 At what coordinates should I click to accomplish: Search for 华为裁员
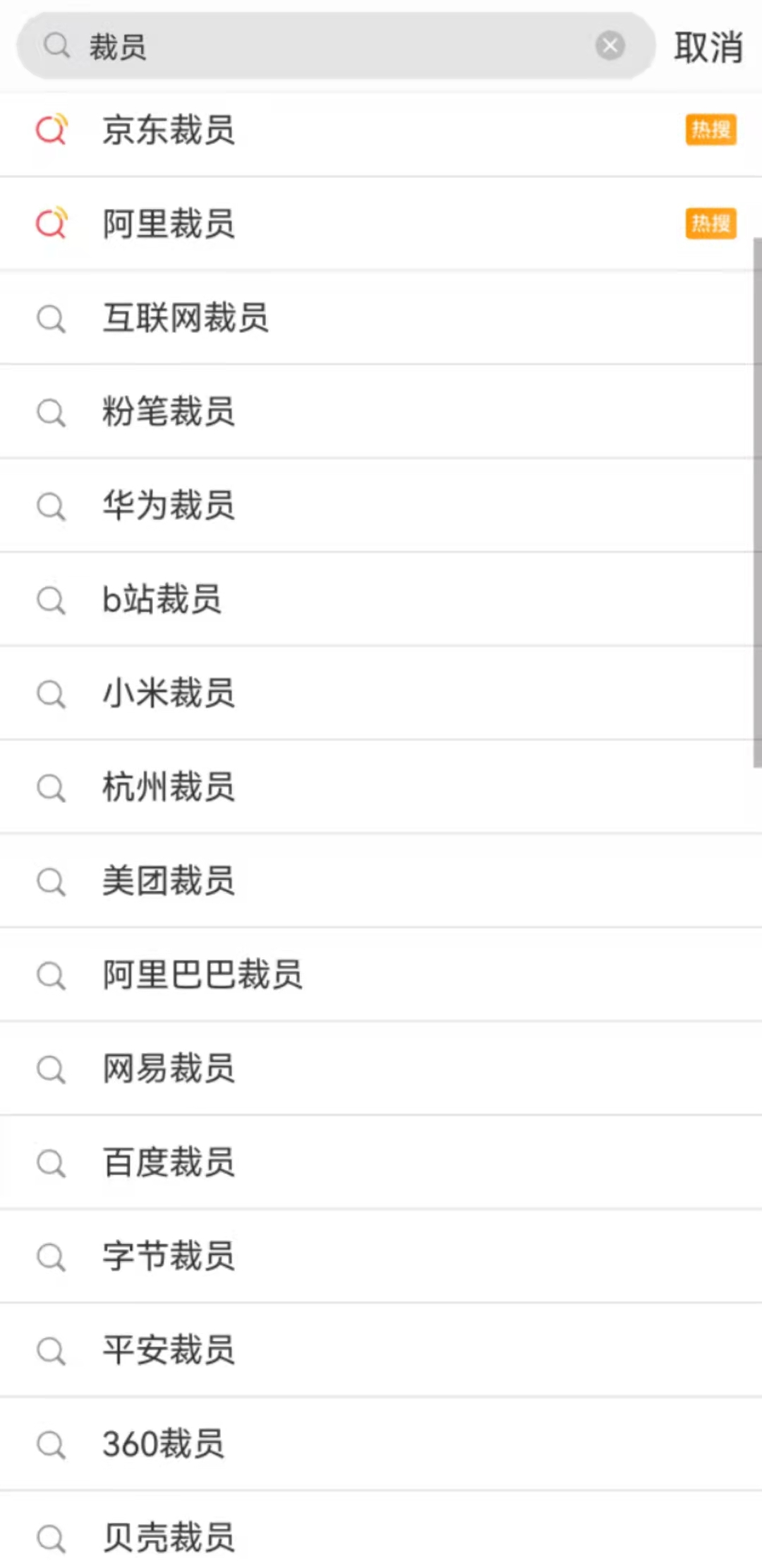coord(381,506)
